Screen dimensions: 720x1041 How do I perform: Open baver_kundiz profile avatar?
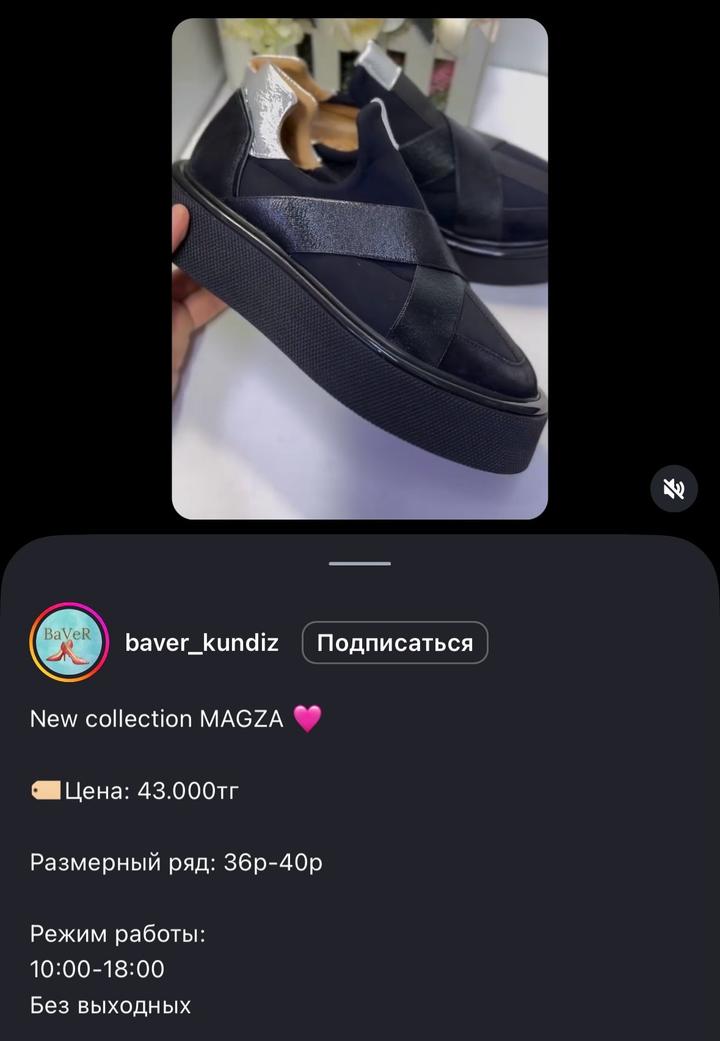(x=69, y=643)
